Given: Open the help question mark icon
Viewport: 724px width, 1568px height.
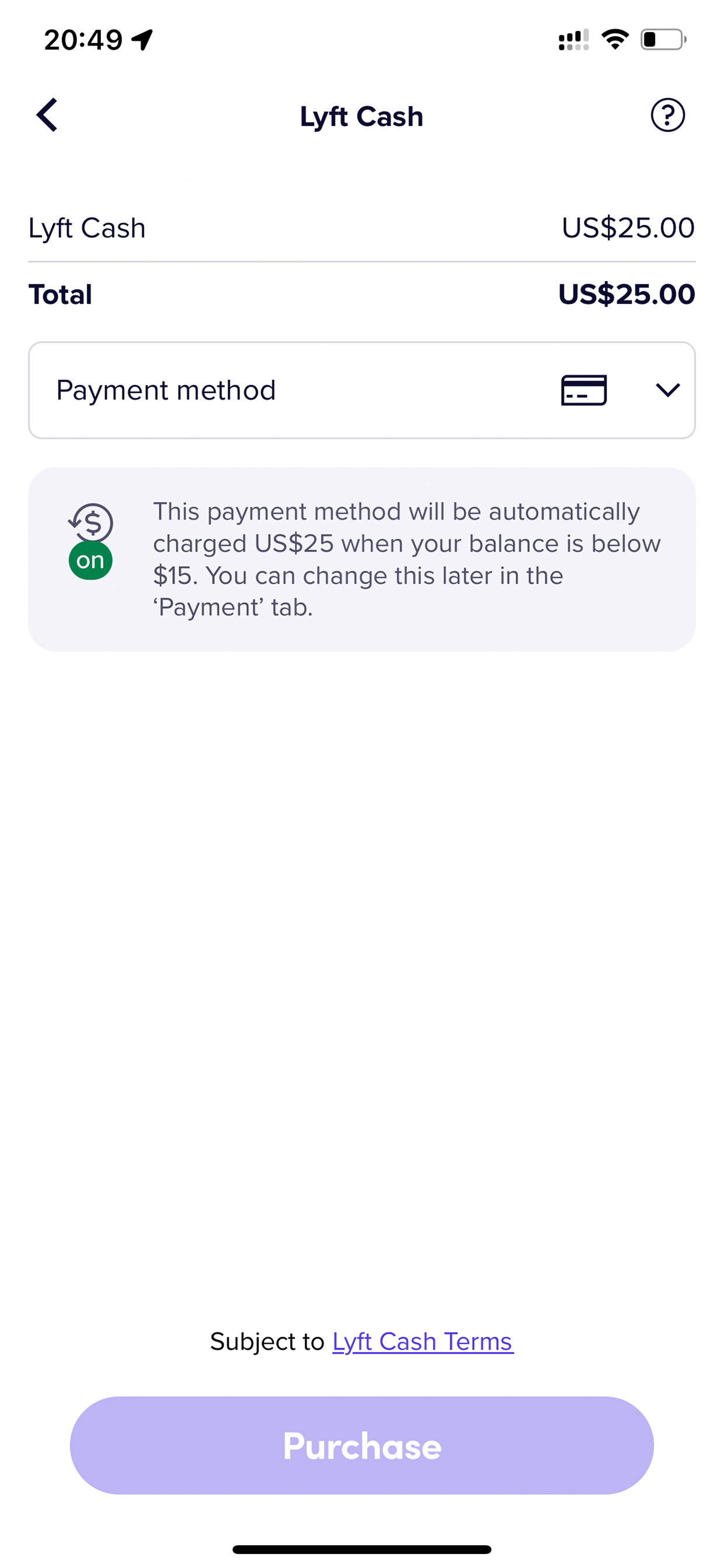Looking at the screenshot, I should tap(667, 115).
